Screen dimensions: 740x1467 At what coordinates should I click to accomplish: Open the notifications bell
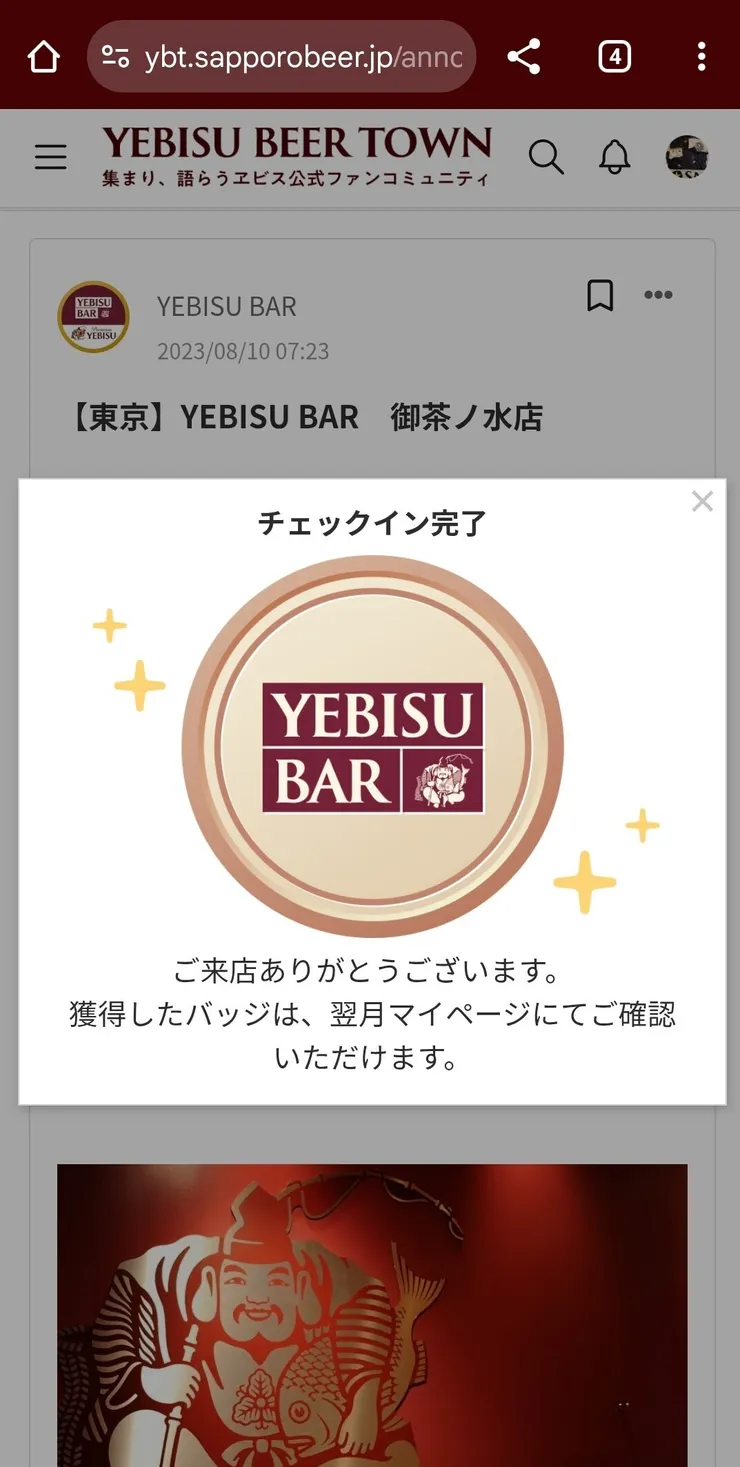click(x=615, y=157)
